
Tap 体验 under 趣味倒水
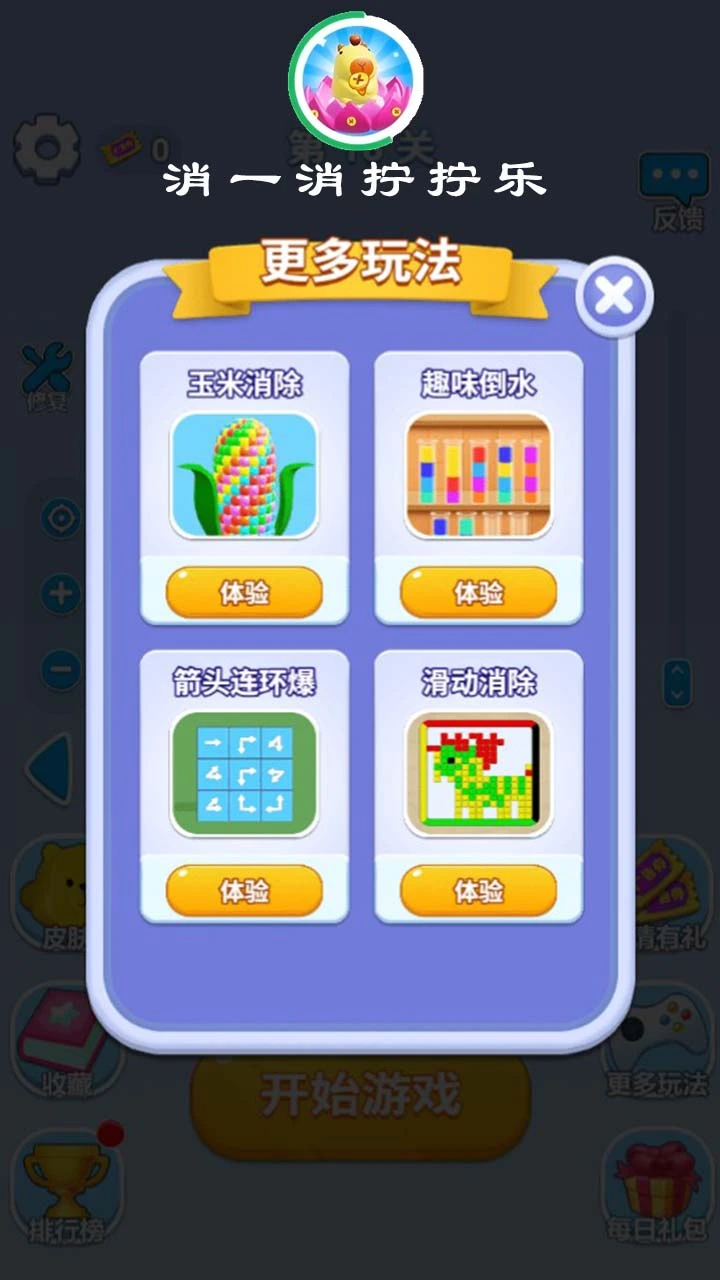478,593
